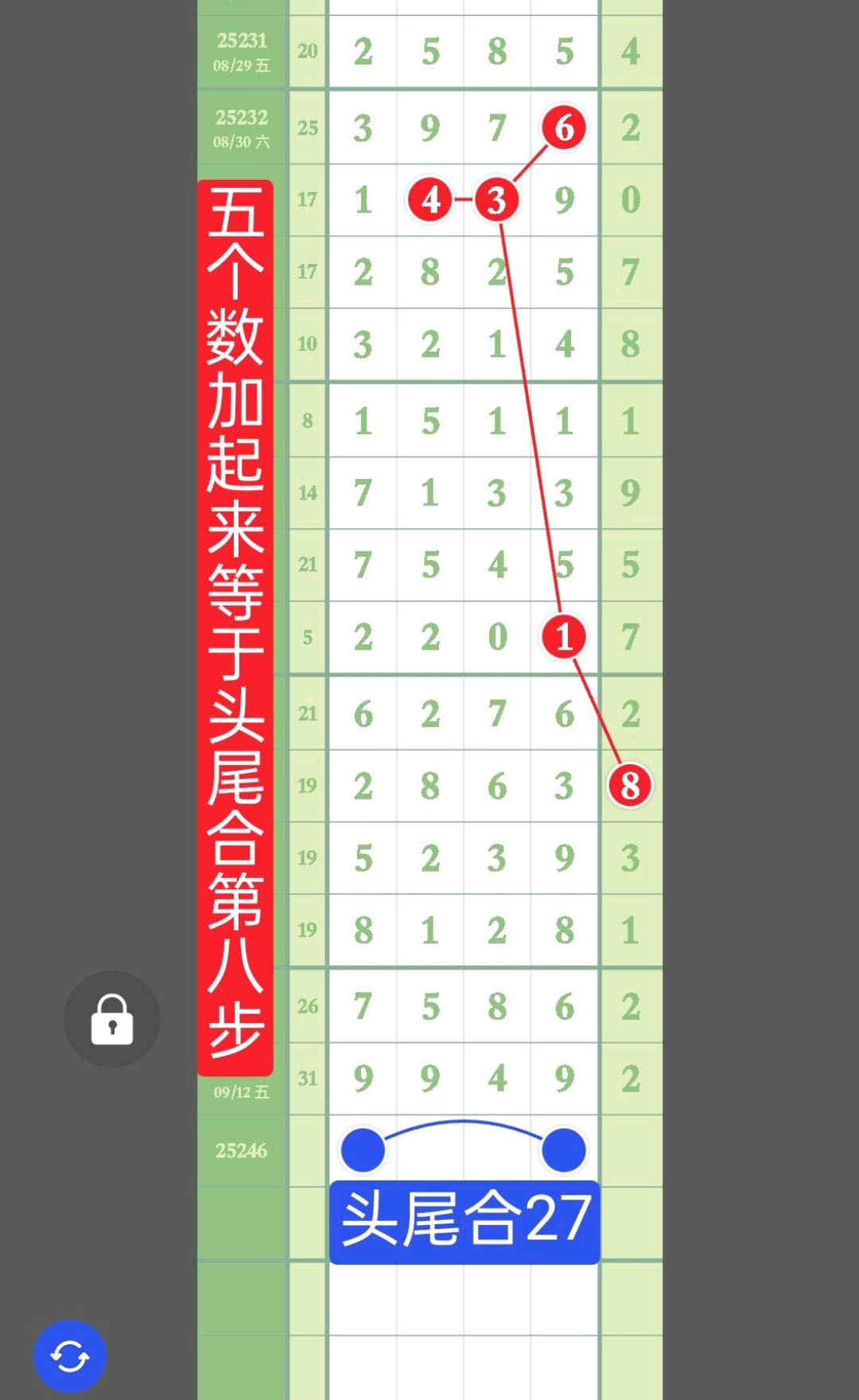Tap the lock icon button

pos(112,1019)
